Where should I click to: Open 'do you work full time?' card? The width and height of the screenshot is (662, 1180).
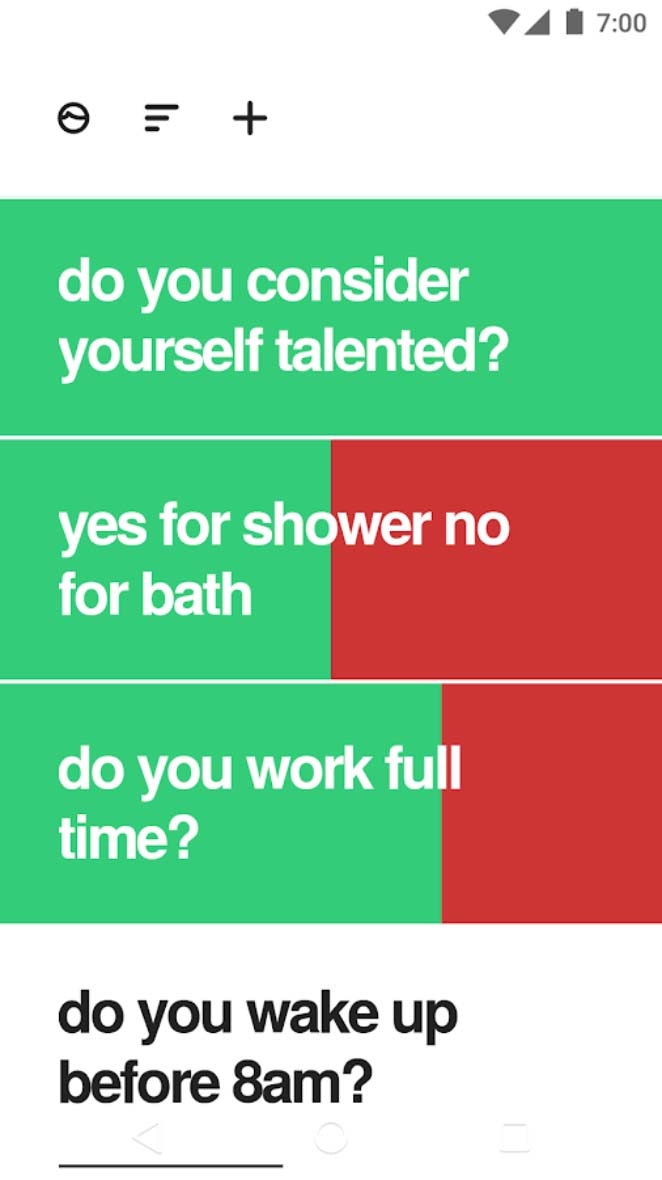(331, 803)
